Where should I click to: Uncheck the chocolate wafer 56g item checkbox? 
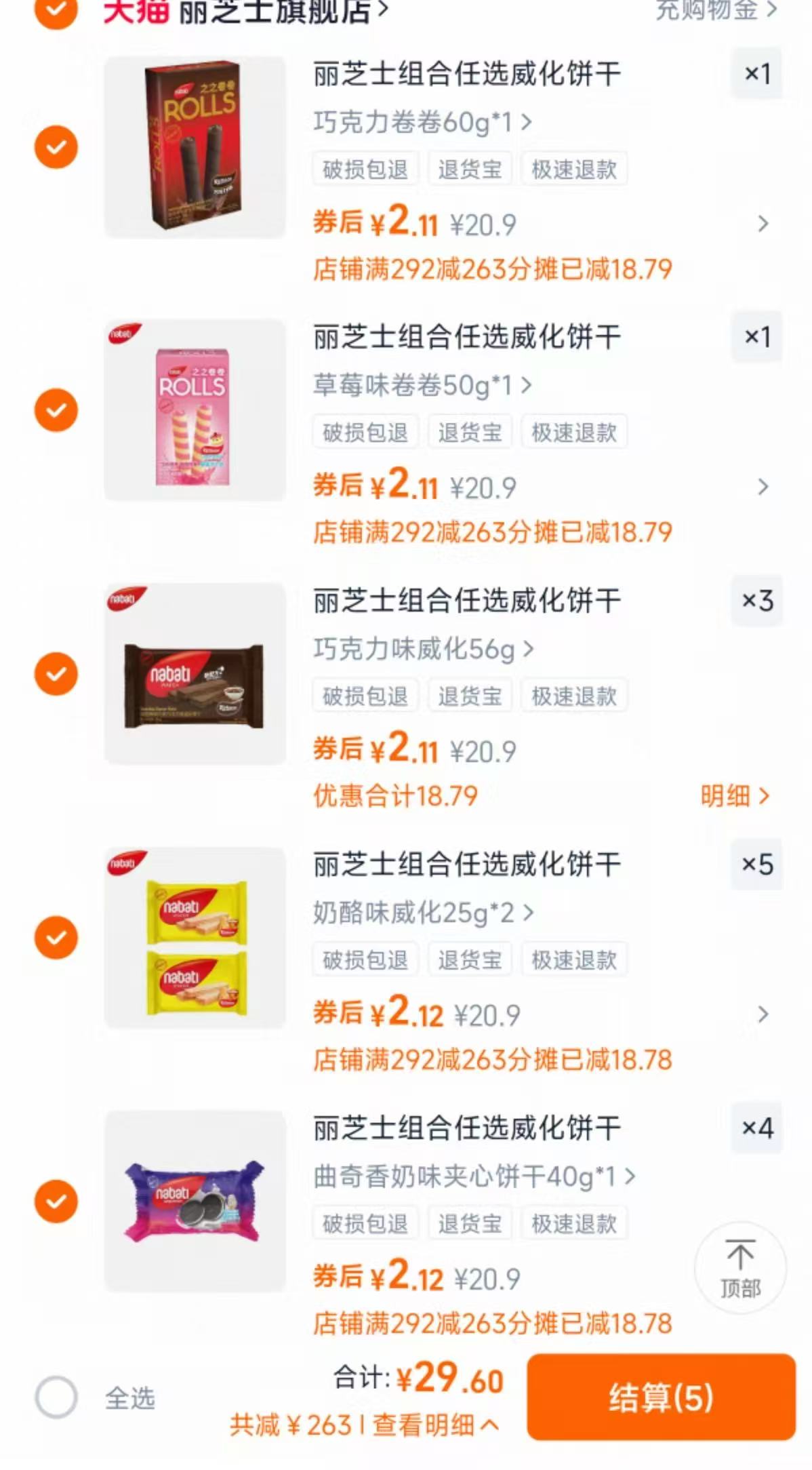(56, 673)
